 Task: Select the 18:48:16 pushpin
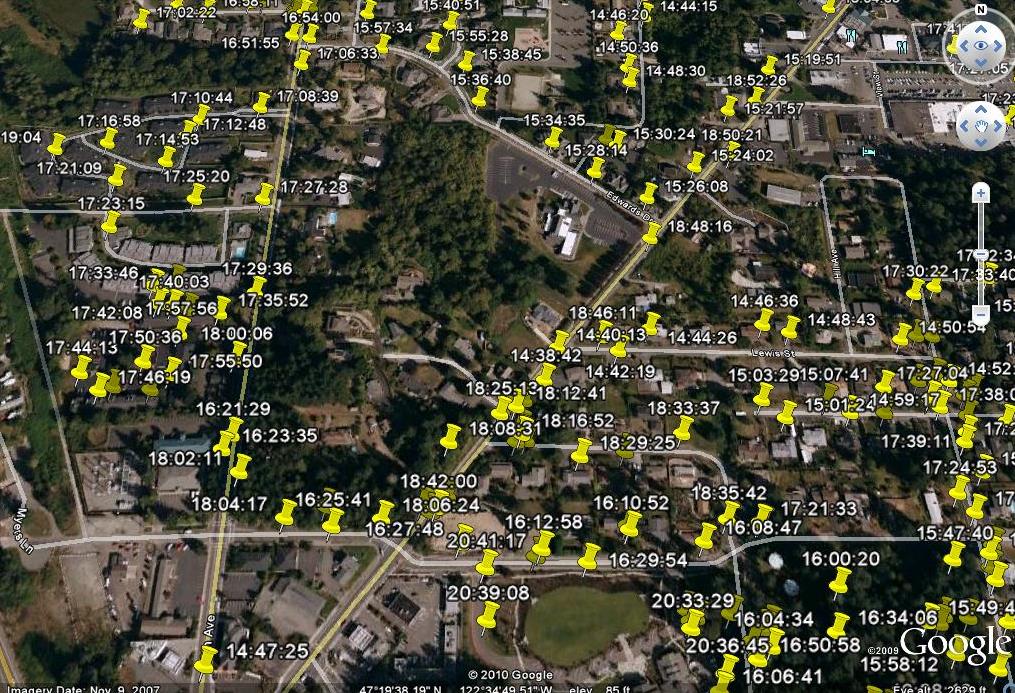click(x=651, y=235)
